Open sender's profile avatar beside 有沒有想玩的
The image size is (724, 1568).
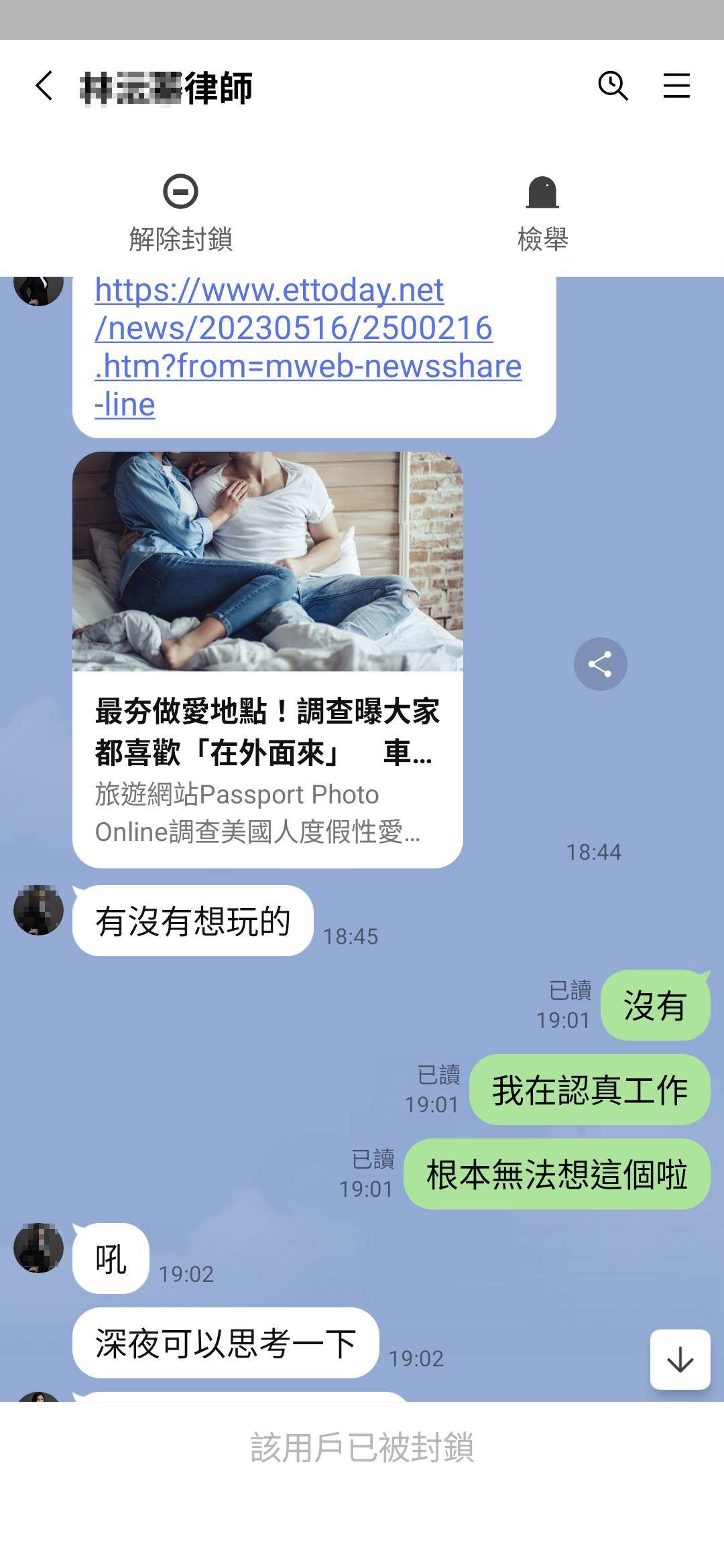point(38,910)
